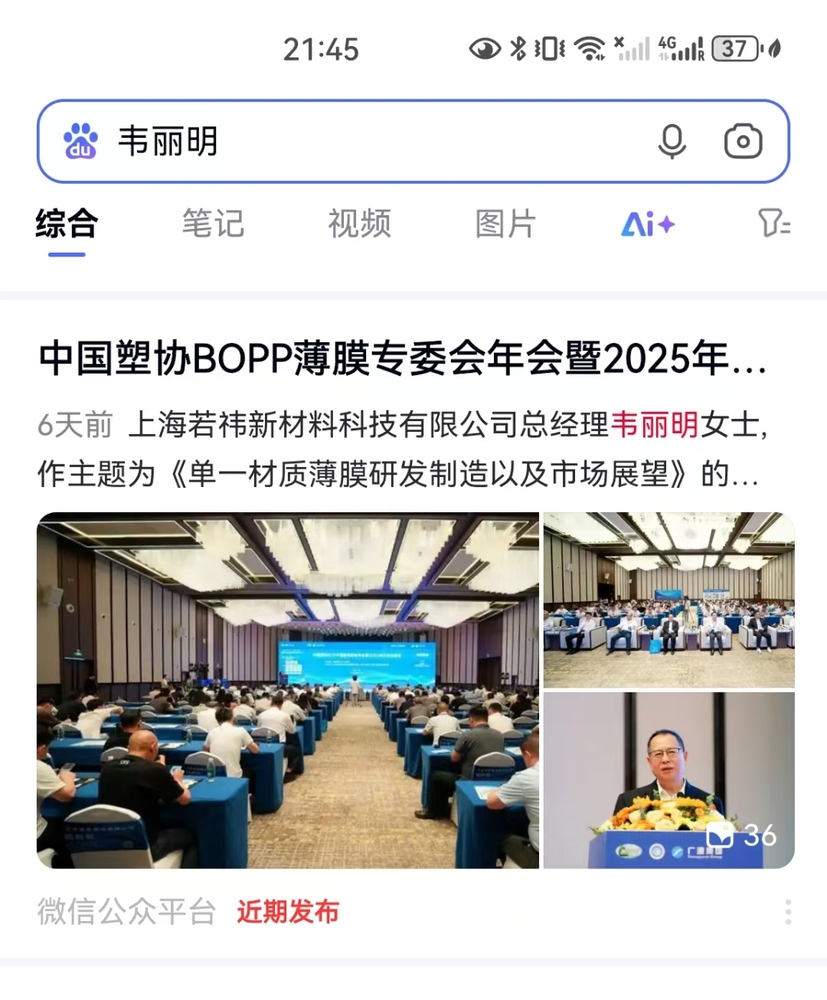Switch to the 视频 tab
The height and width of the screenshot is (1000, 827).
point(359,224)
